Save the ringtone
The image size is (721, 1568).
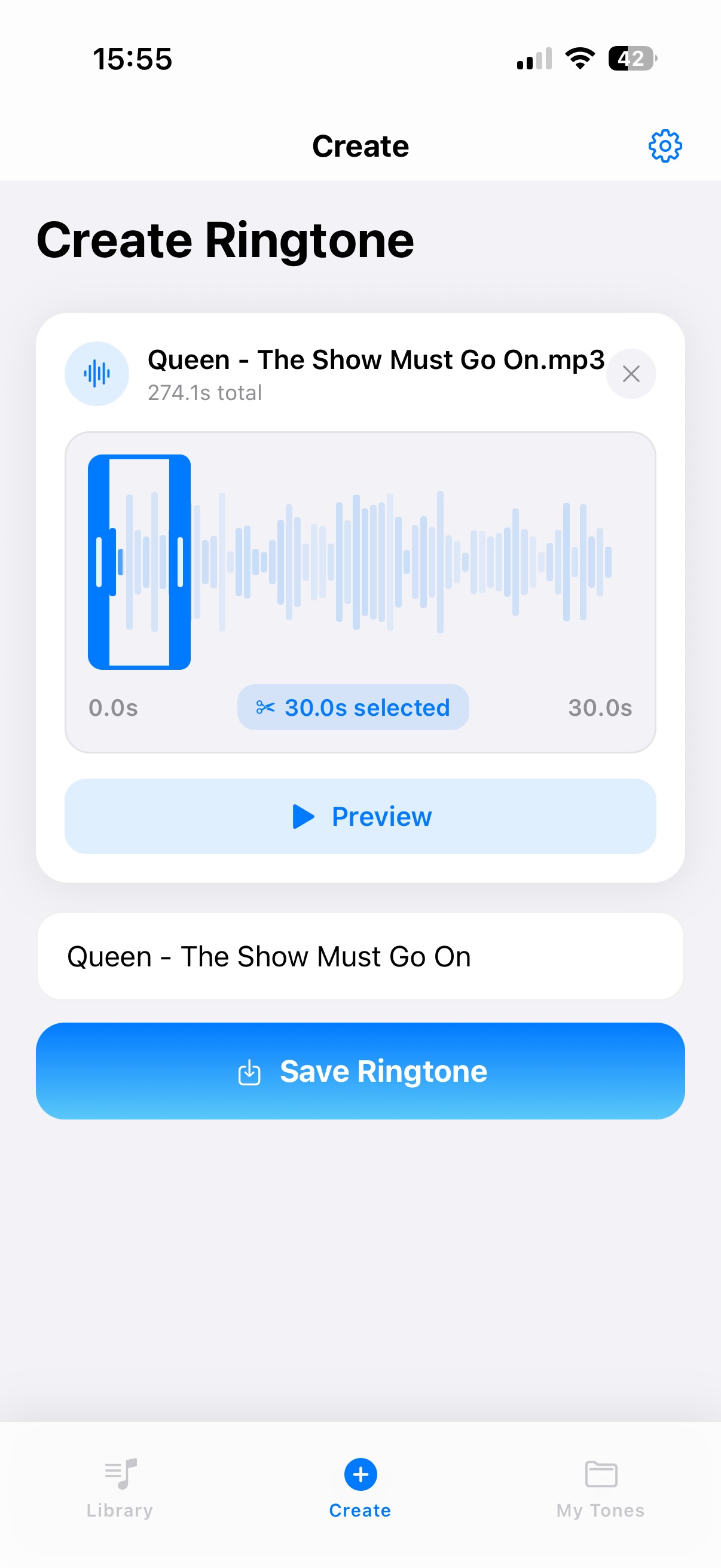(x=360, y=1071)
